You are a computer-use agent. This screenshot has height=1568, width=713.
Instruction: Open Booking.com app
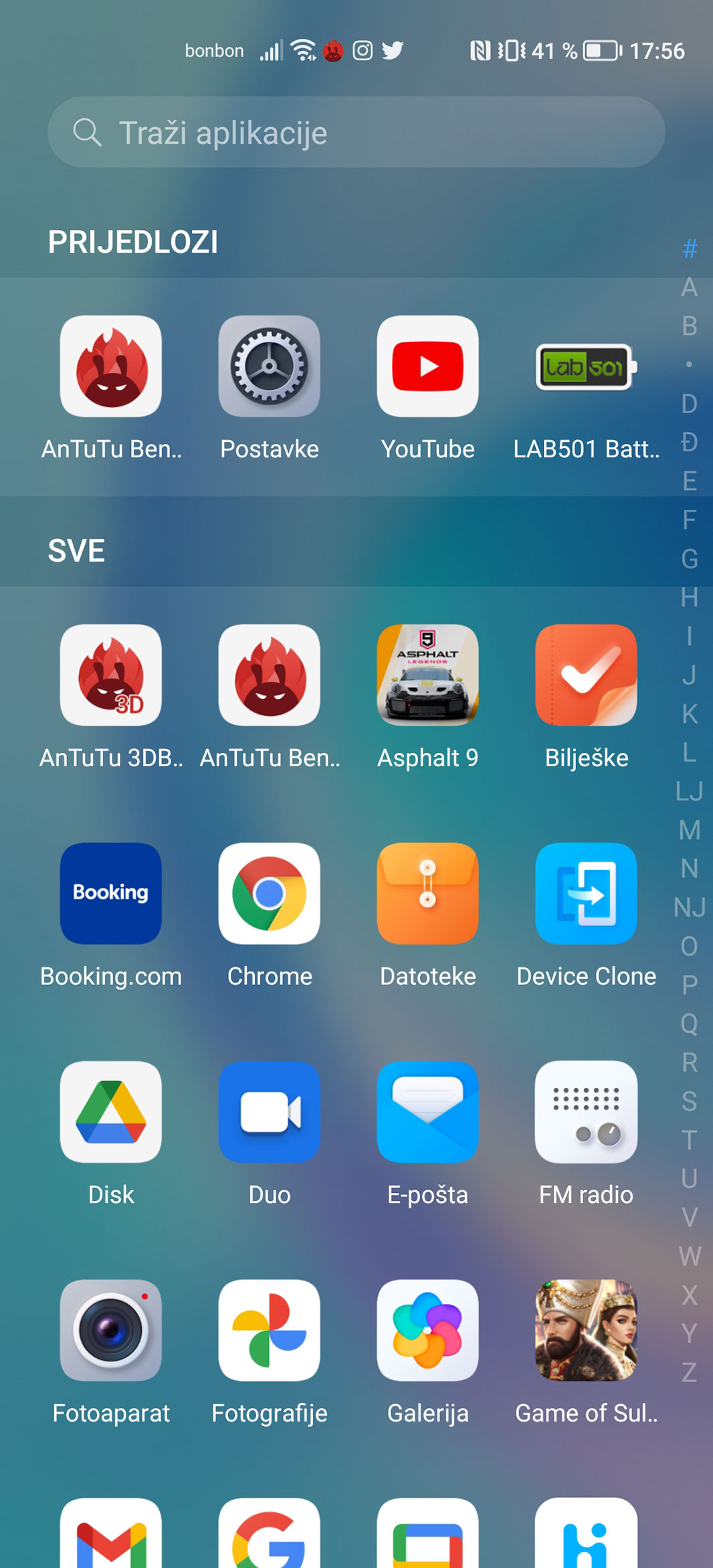pos(111,893)
